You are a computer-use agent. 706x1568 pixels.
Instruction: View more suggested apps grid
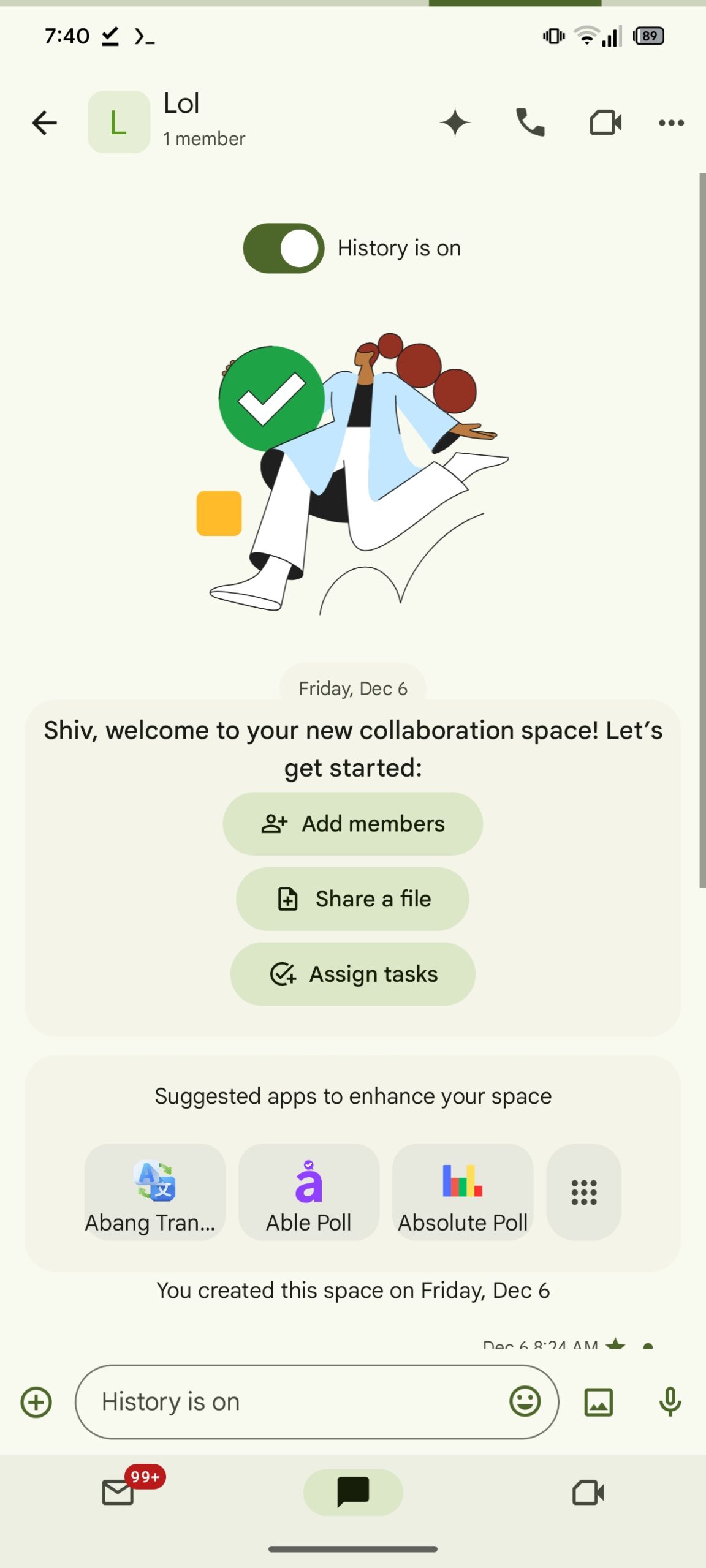click(x=583, y=1192)
